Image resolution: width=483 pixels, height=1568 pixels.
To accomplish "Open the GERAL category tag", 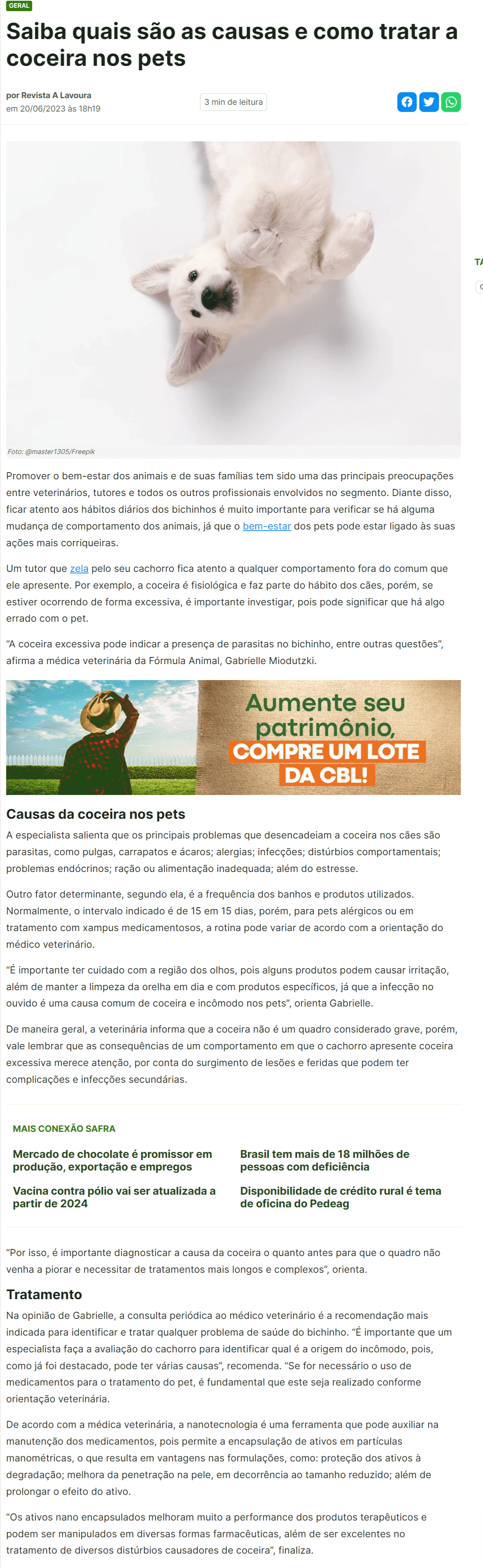I will coord(19,6).
